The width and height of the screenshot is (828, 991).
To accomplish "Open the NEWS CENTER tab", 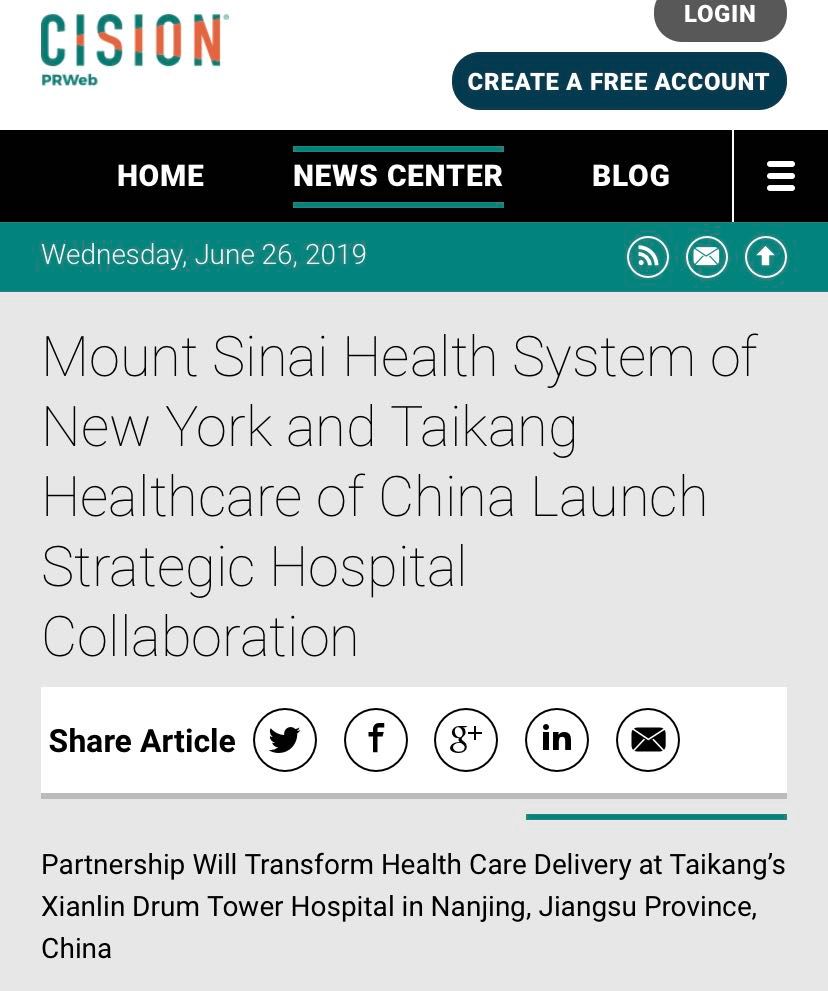I will [398, 176].
